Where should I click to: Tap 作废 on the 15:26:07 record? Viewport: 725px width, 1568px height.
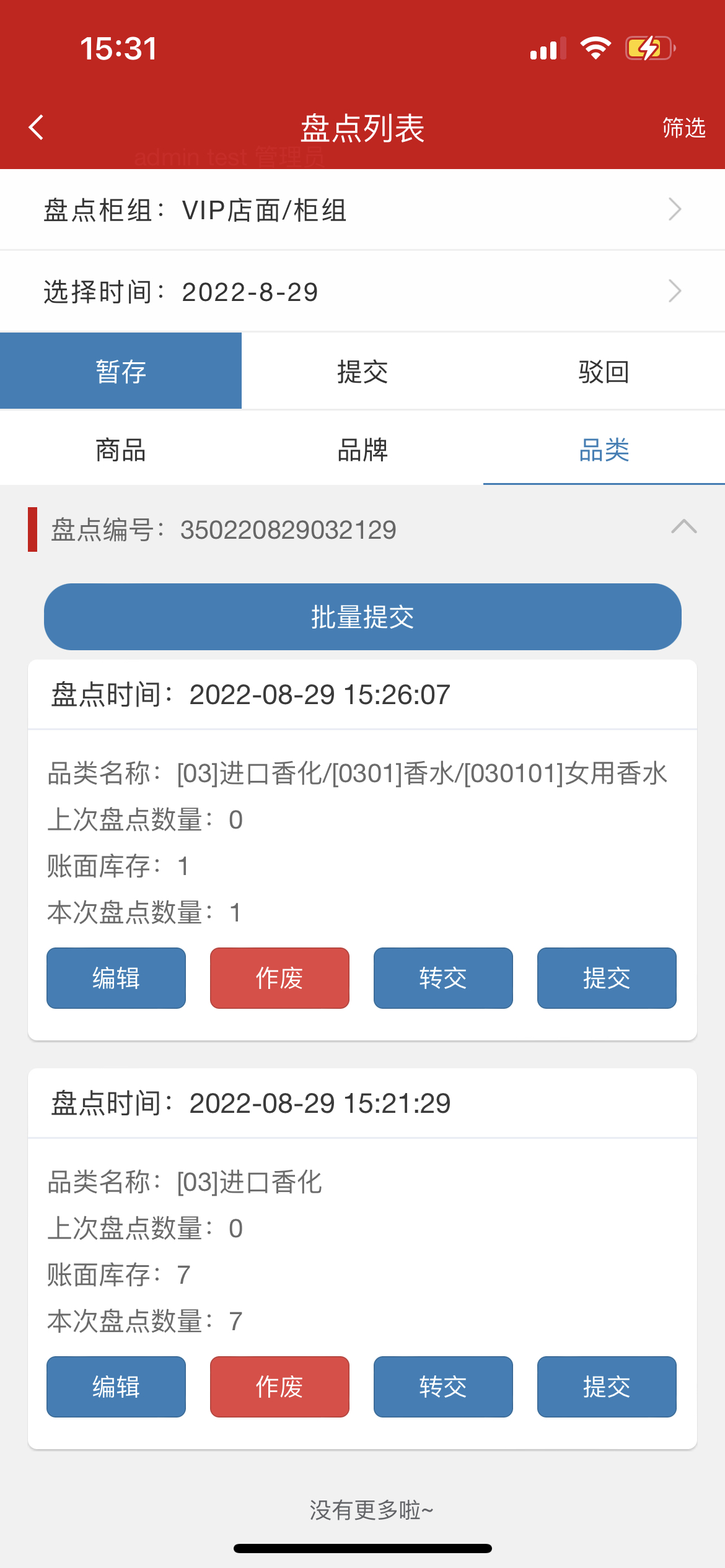tap(279, 978)
